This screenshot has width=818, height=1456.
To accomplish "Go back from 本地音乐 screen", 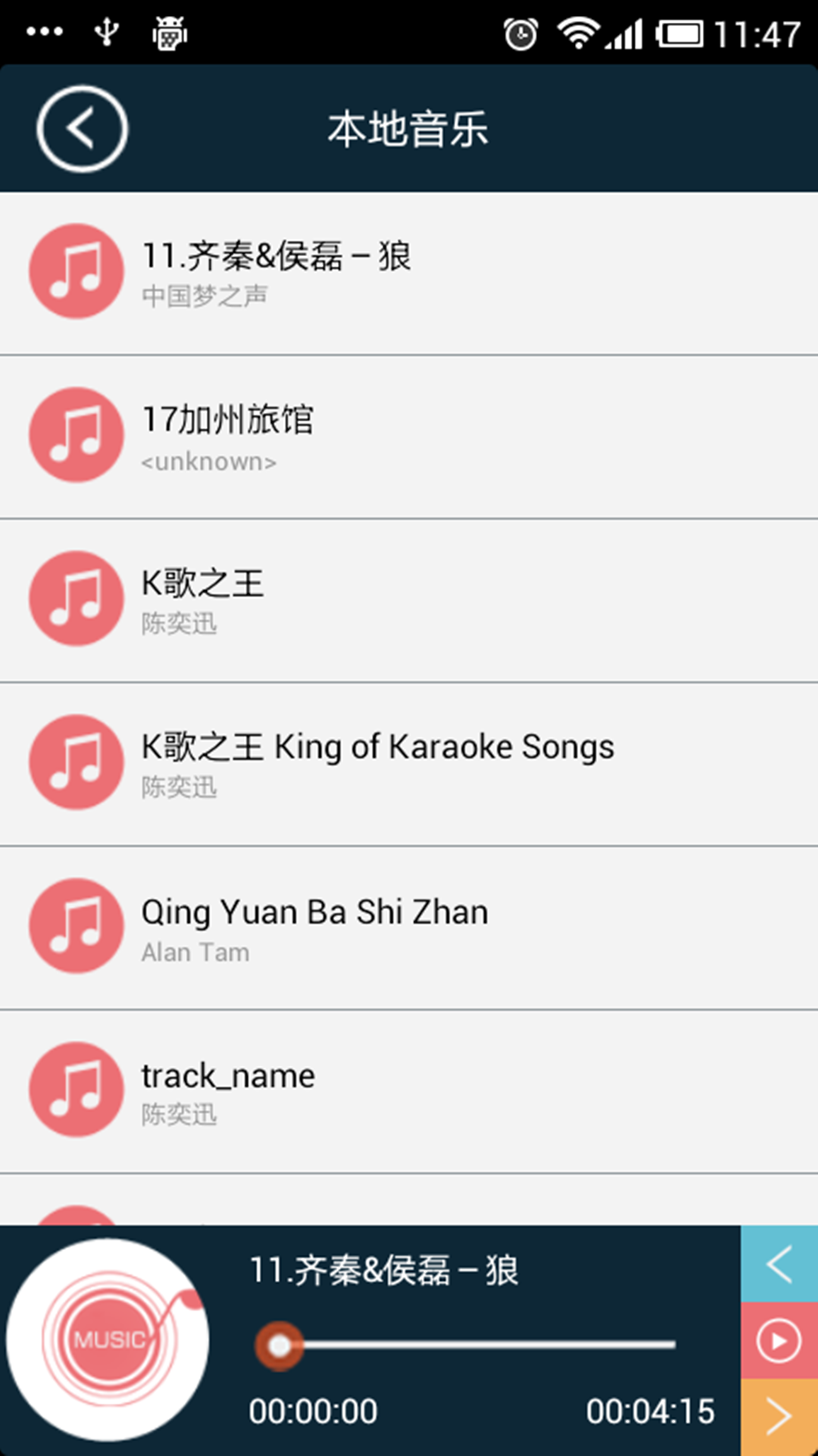I will click(x=82, y=129).
